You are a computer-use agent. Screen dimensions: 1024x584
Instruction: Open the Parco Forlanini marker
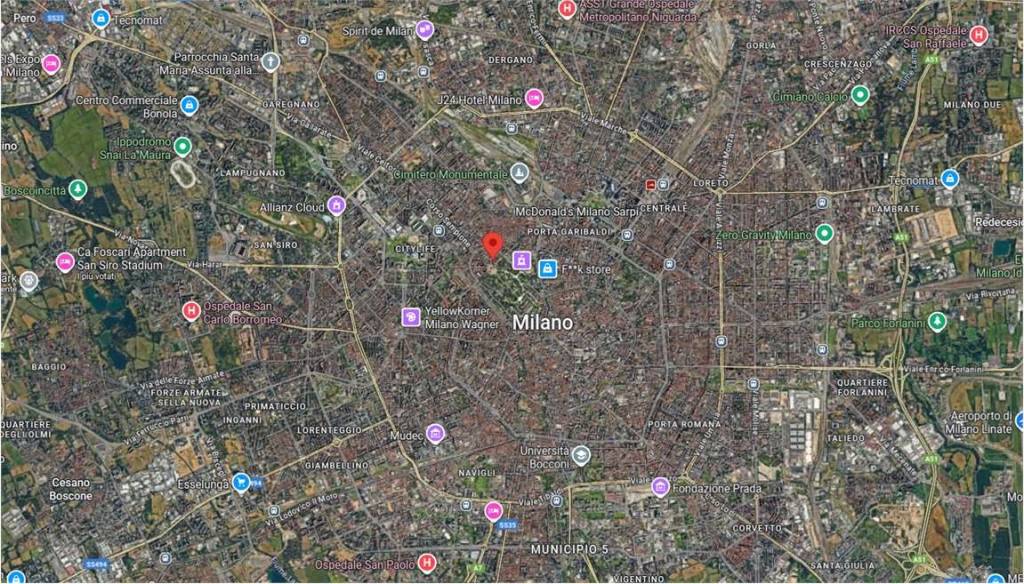tap(937, 322)
